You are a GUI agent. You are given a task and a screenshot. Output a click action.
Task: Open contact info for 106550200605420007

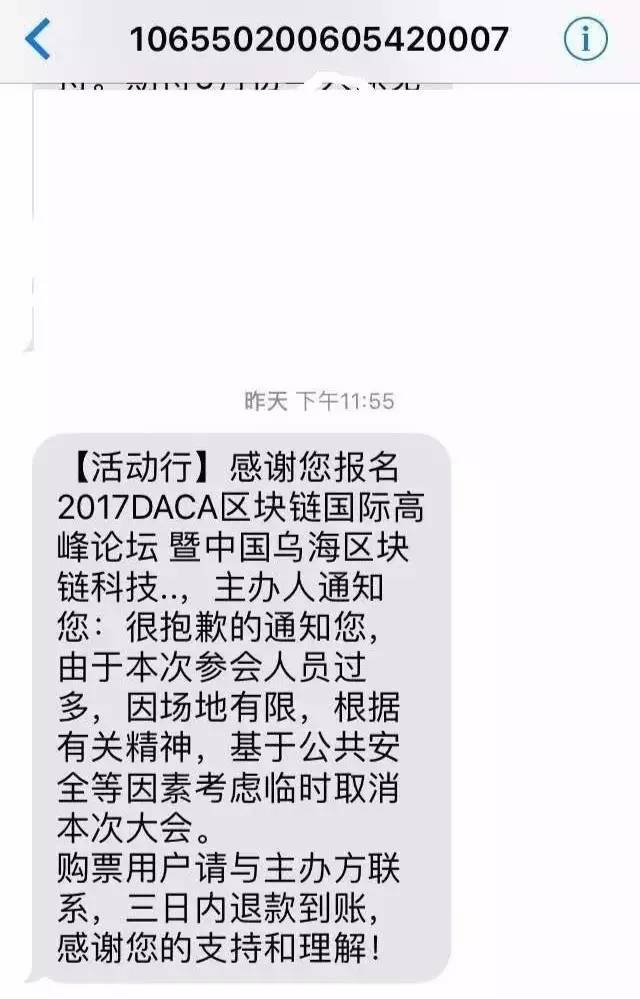pyautogui.click(x=586, y=39)
